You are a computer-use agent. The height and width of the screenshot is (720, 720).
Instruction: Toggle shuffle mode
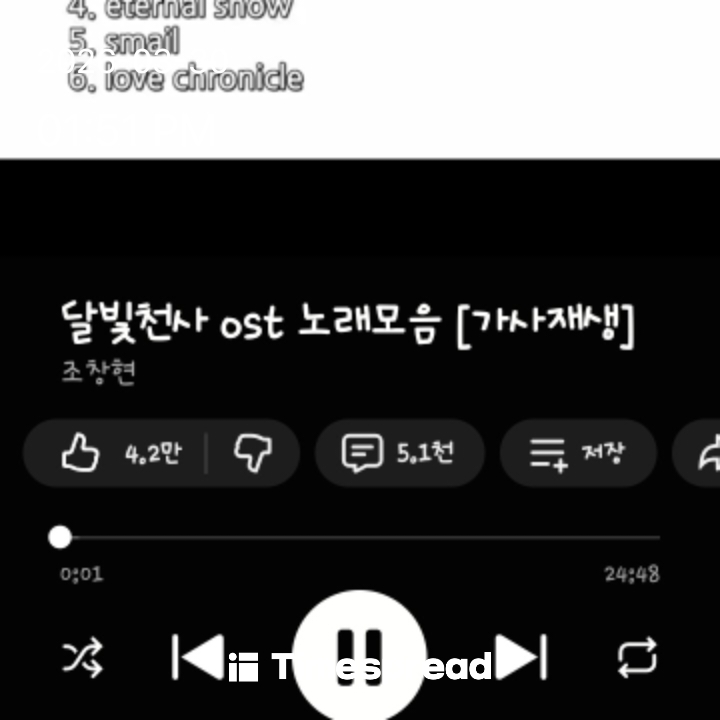tap(82, 657)
